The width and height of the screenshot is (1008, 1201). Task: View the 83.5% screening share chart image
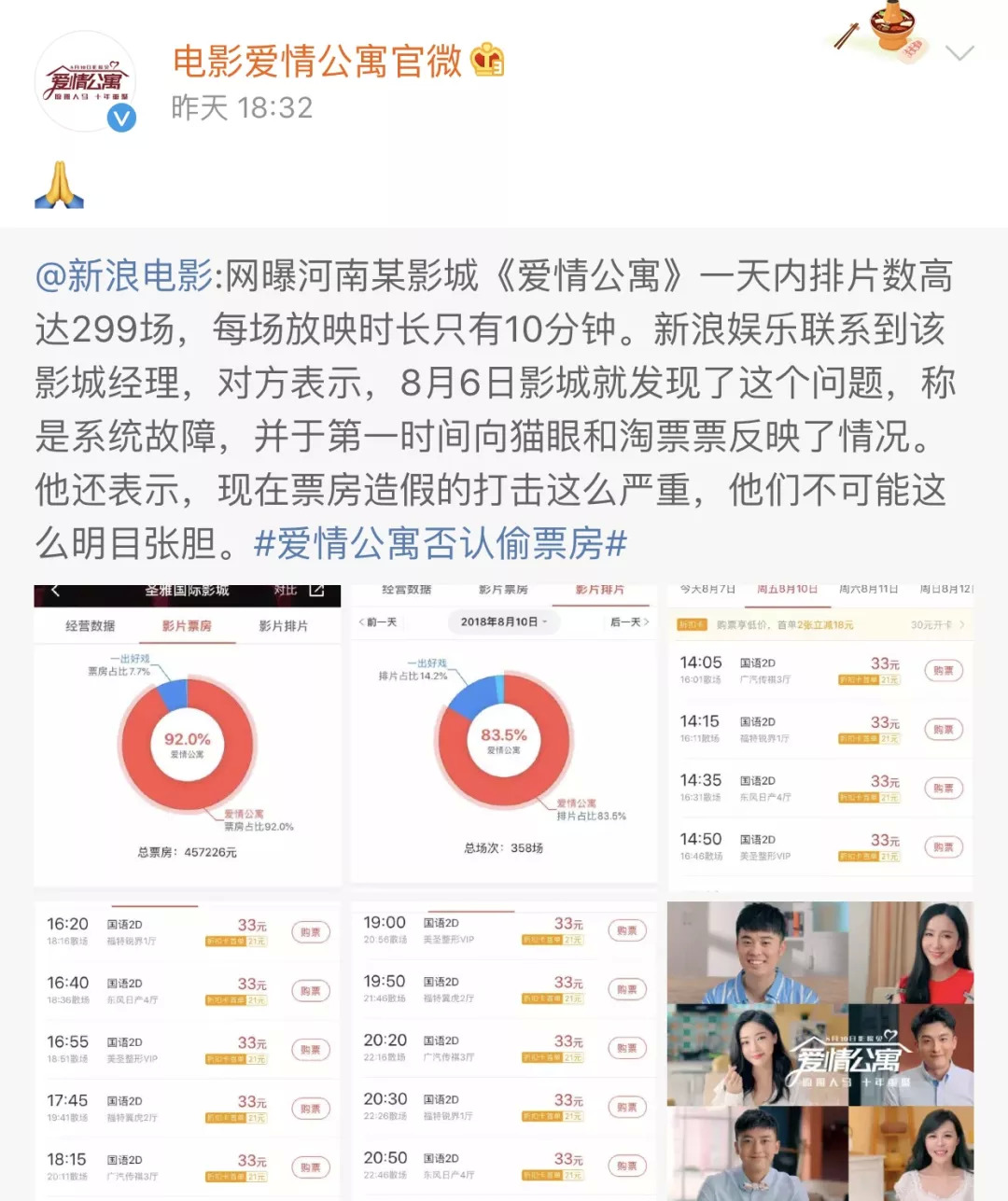tap(503, 735)
